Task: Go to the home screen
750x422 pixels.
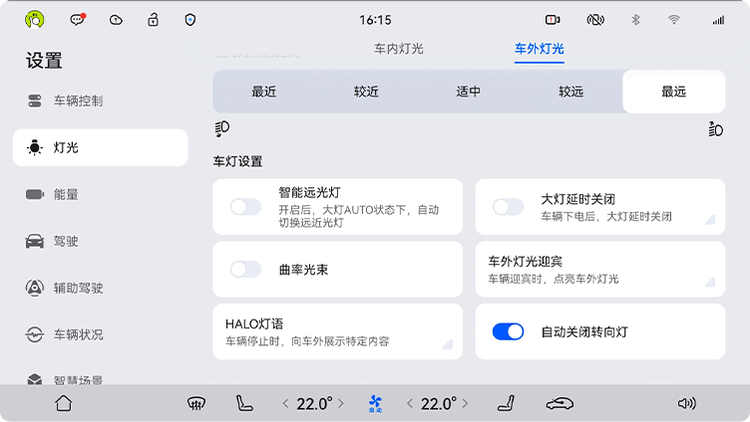Action: click(63, 404)
